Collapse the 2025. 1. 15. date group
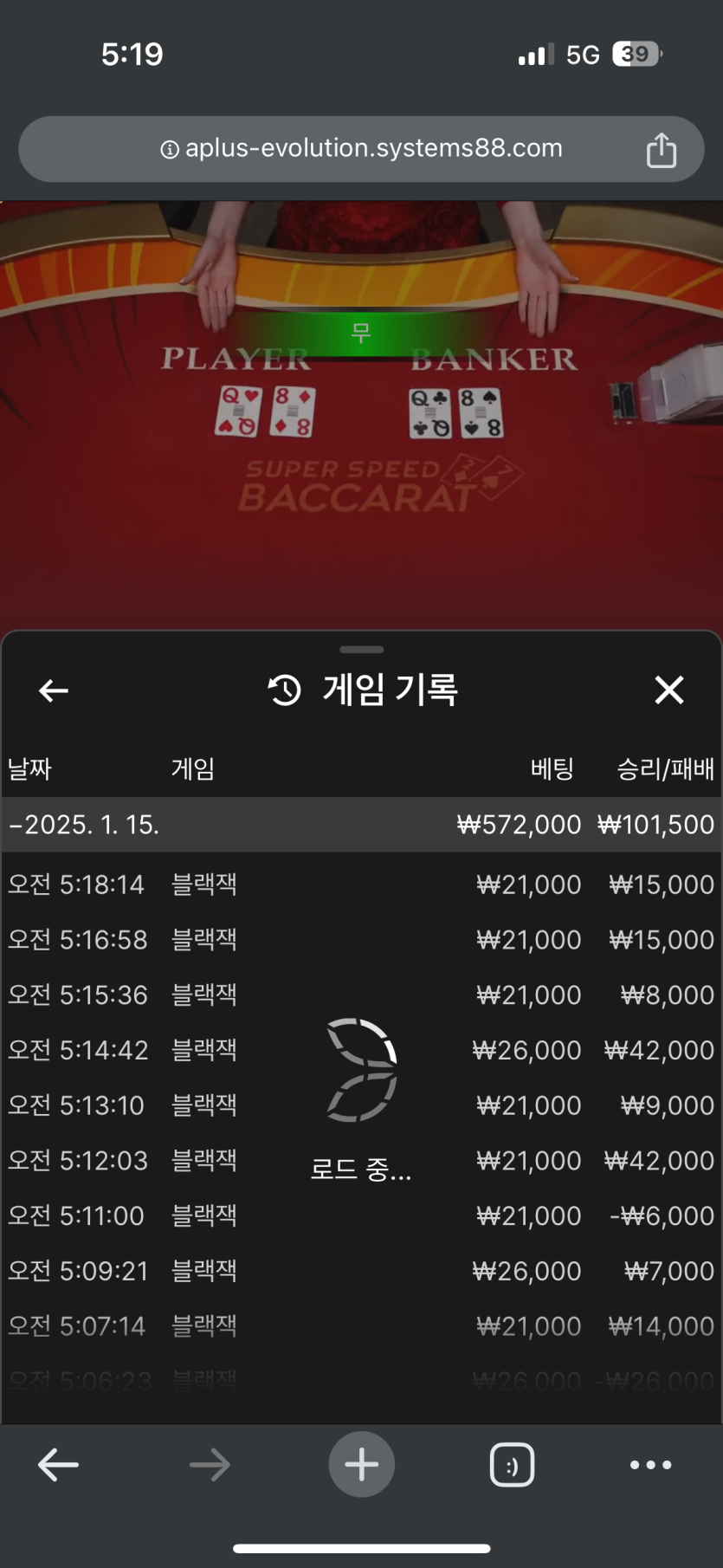The height and width of the screenshot is (1568, 723). pyautogui.click(x=84, y=825)
